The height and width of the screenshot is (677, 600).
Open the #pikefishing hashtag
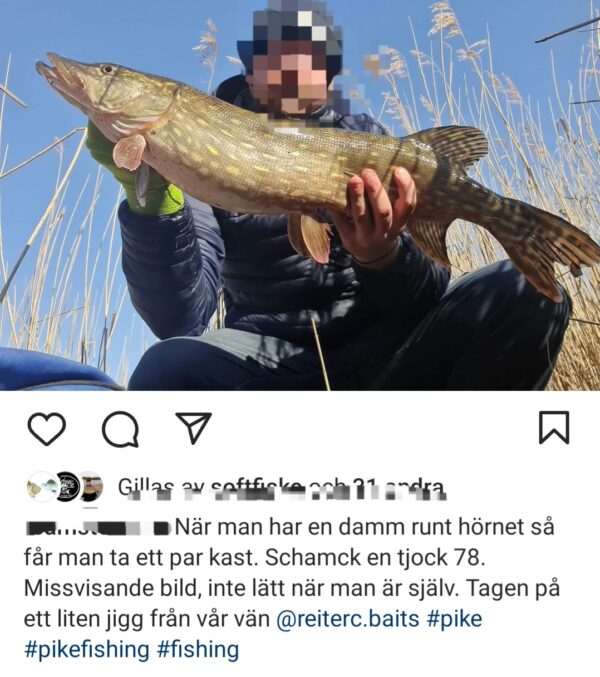tap(86, 650)
